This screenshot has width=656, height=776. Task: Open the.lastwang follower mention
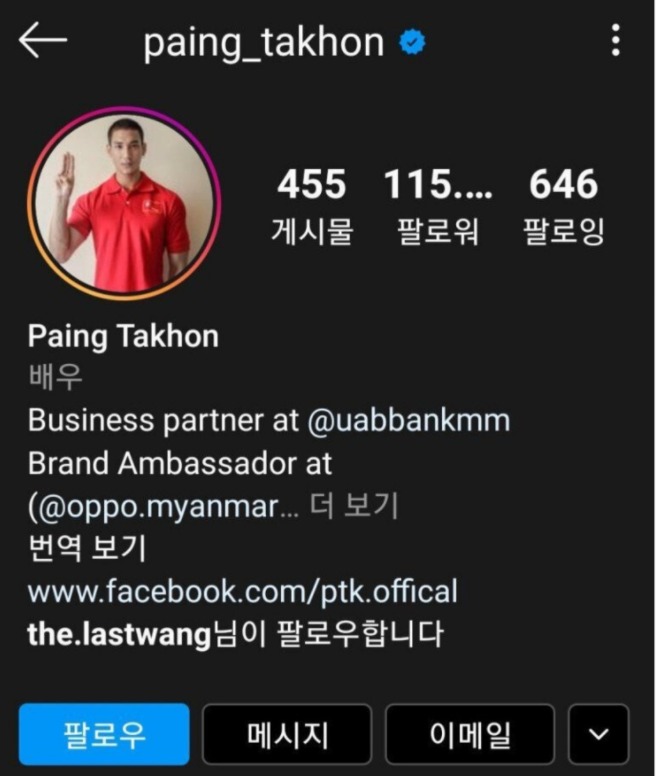pos(120,634)
